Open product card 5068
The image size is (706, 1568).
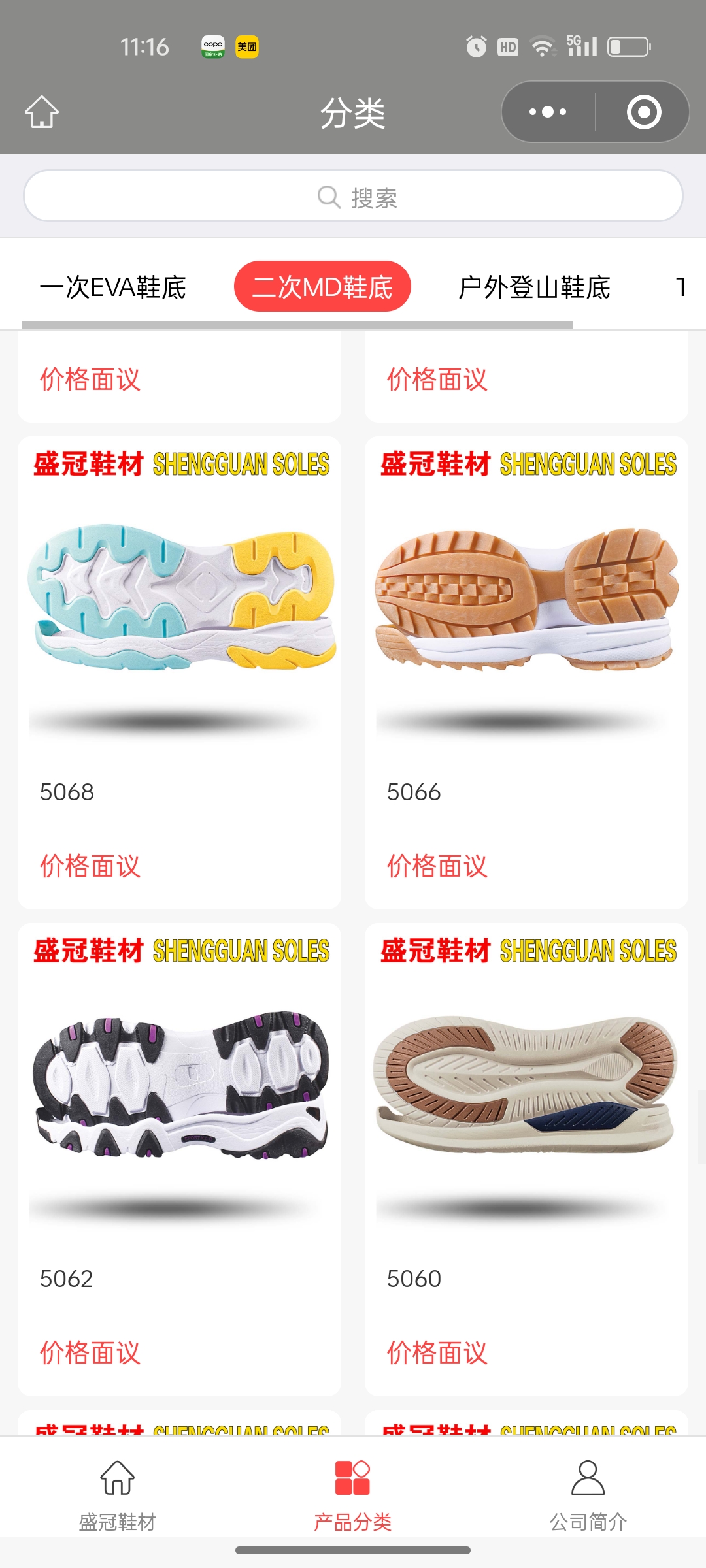(179, 653)
